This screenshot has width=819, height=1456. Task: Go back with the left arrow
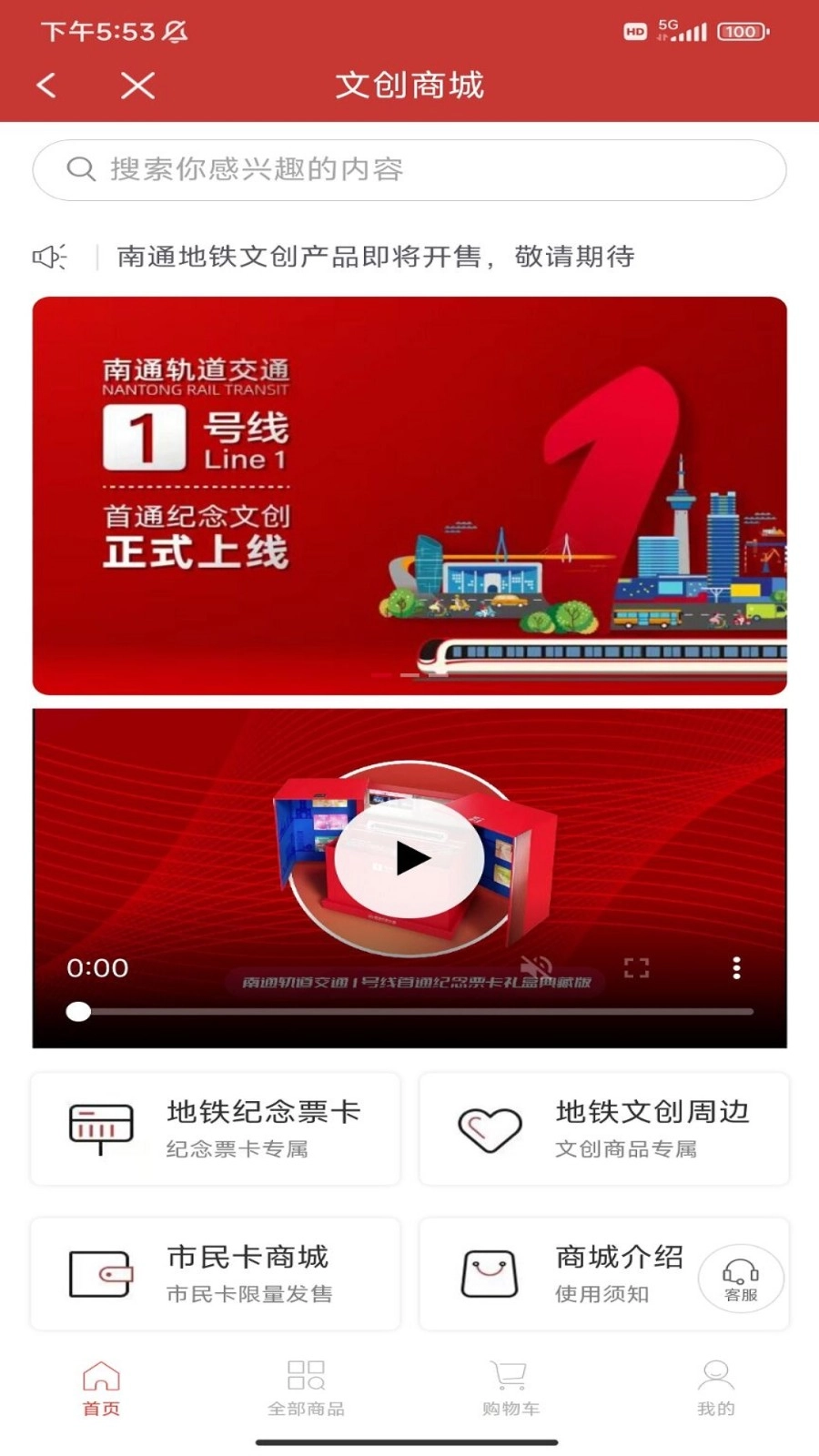coord(46,85)
